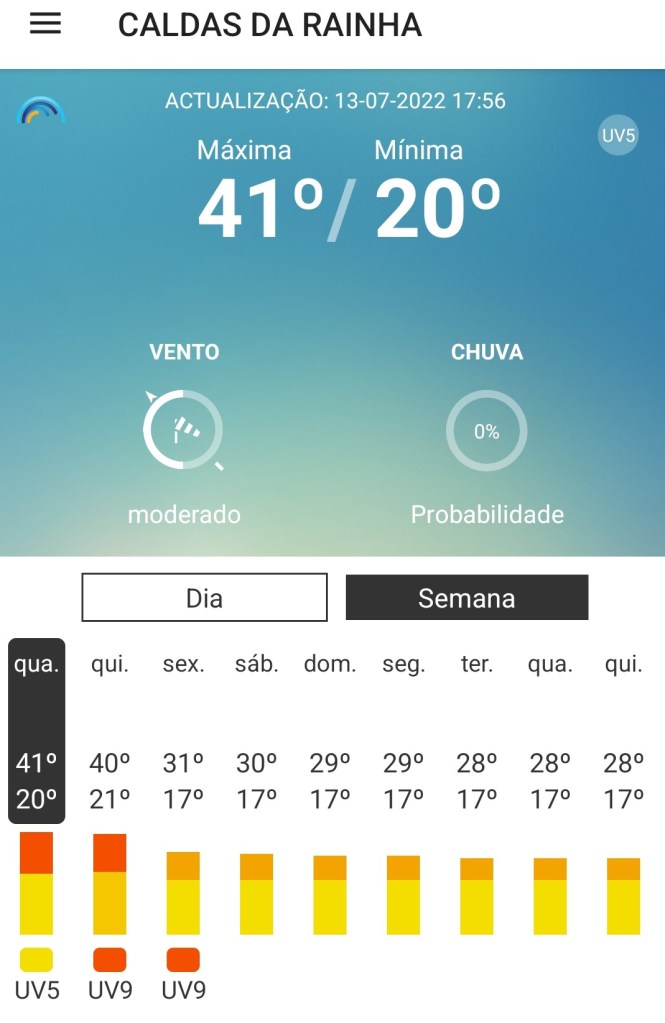Open the hamburger navigation menu
665x1023 pixels.
[x=45, y=25]
